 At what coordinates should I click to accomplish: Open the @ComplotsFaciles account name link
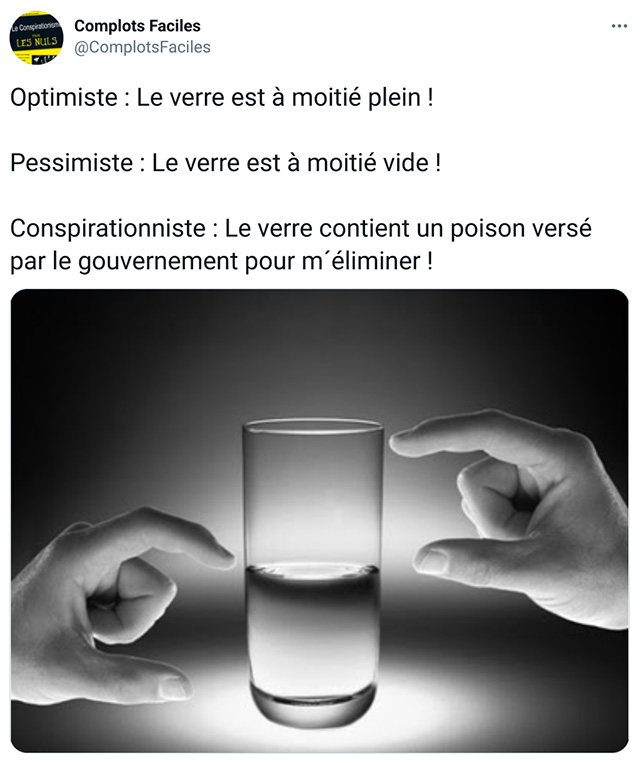click(x=142, y=47)
